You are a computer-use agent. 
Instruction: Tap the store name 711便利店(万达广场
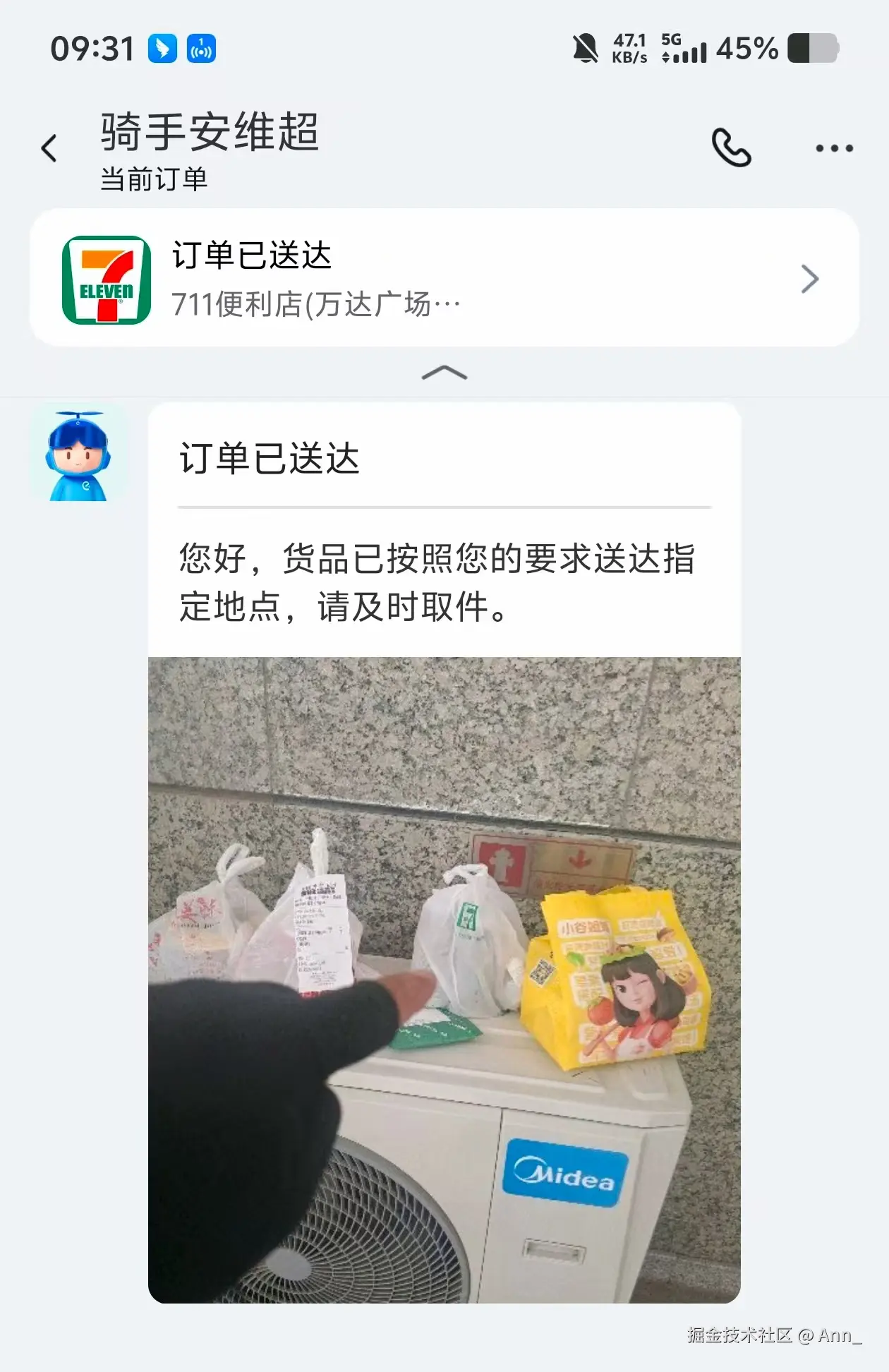click(315, 305)
